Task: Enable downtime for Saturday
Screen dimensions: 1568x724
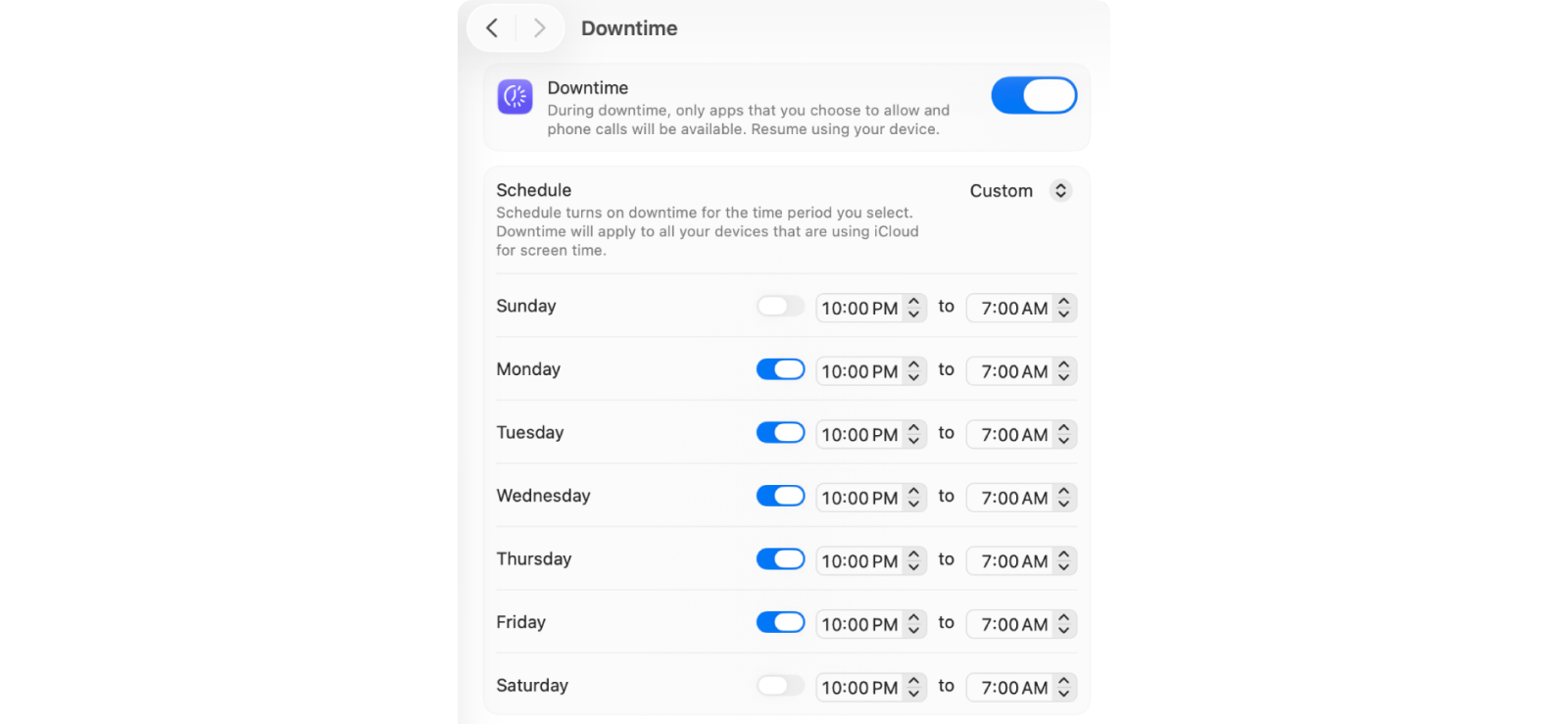Action: [780, 686]
